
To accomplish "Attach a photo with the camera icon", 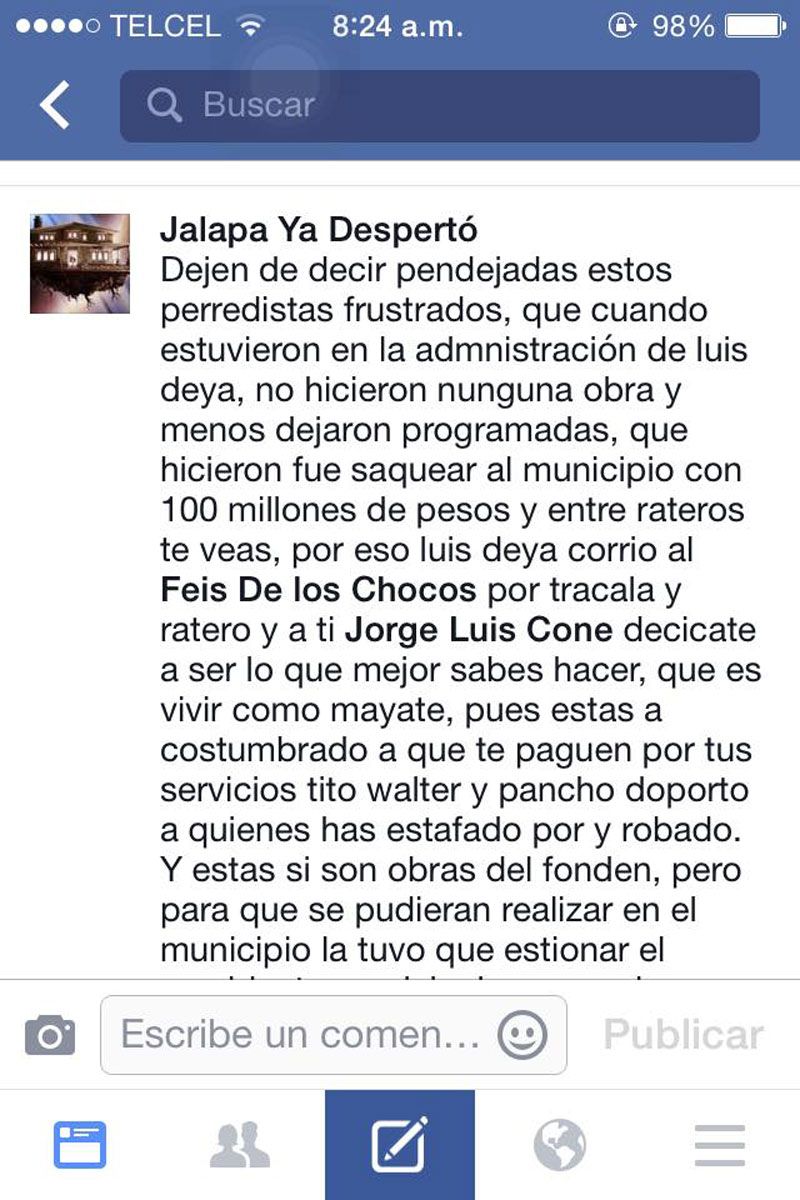I will [x=50, y=1034].
